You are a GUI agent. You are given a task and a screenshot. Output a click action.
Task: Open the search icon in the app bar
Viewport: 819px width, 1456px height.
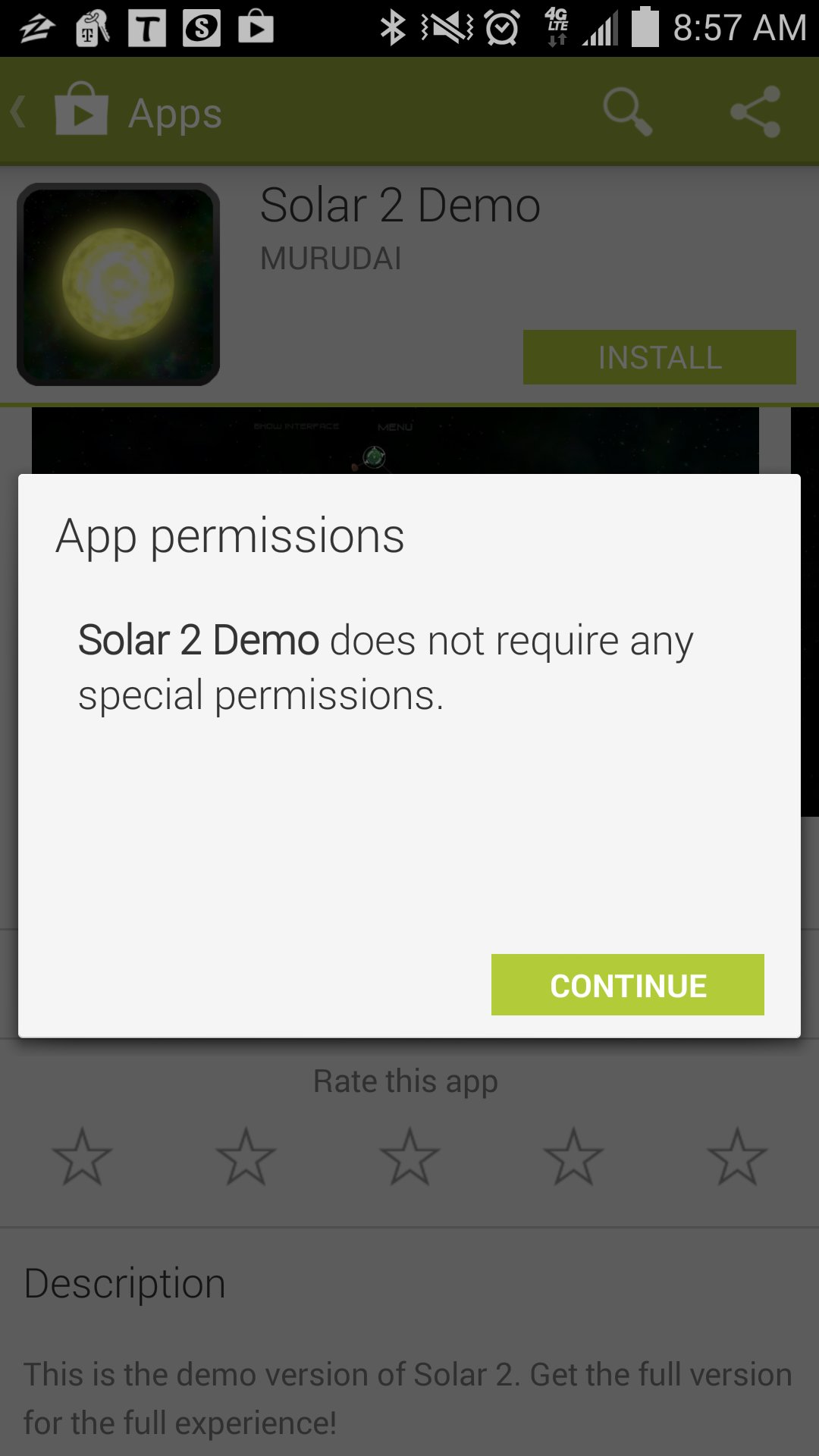pyautogui.click(x=627, y=111)
